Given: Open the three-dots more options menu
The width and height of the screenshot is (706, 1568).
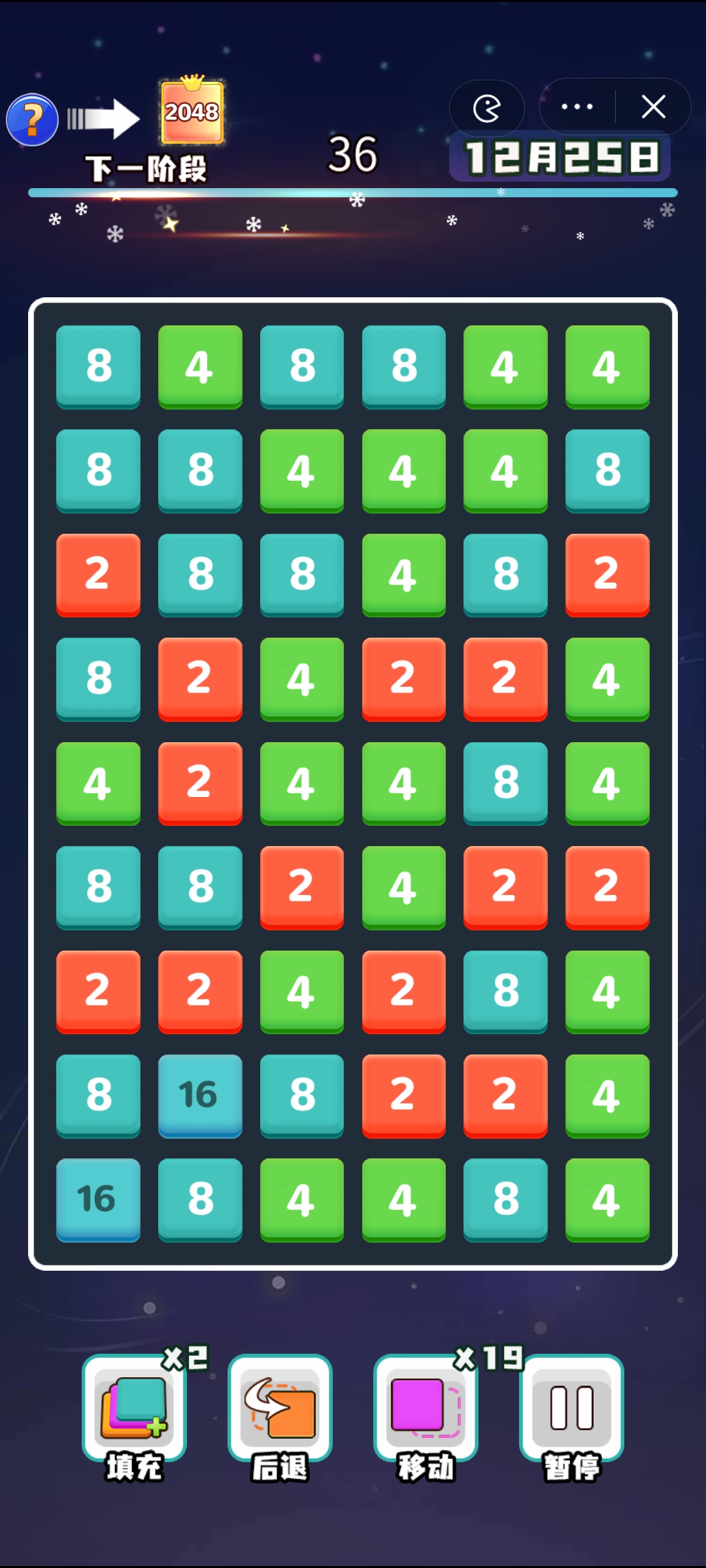Looking at the screenshot, I should click(577, 106).
